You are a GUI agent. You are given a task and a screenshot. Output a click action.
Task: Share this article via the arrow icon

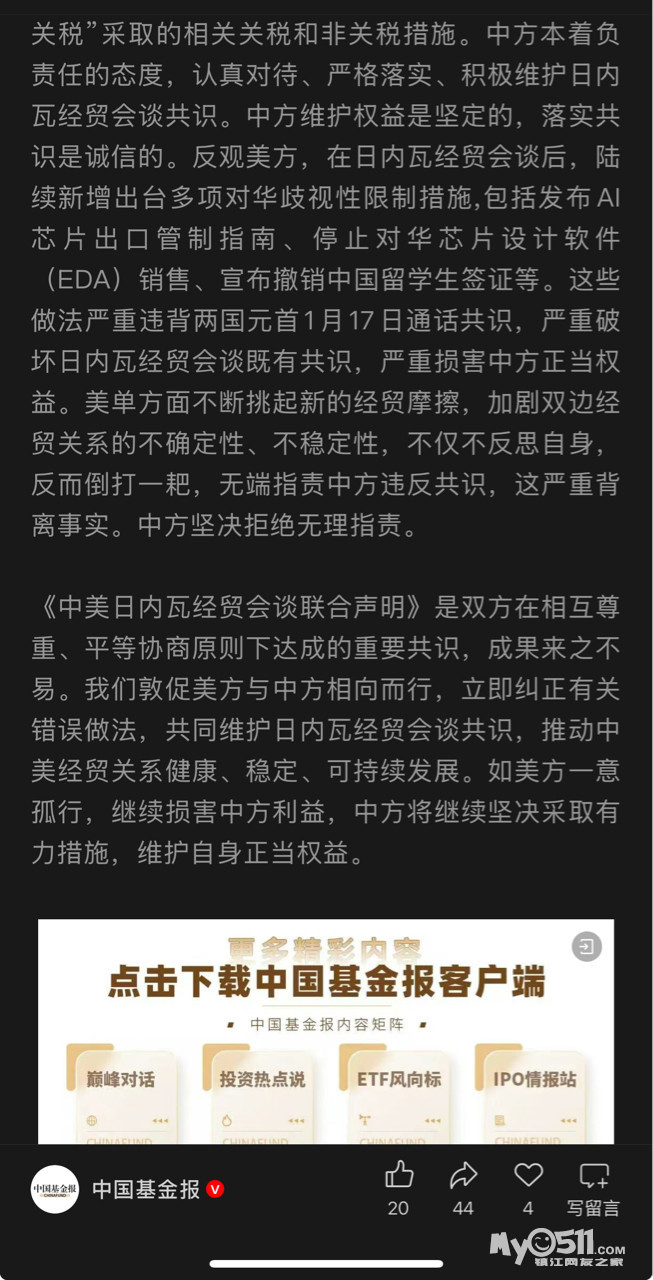463,1175
